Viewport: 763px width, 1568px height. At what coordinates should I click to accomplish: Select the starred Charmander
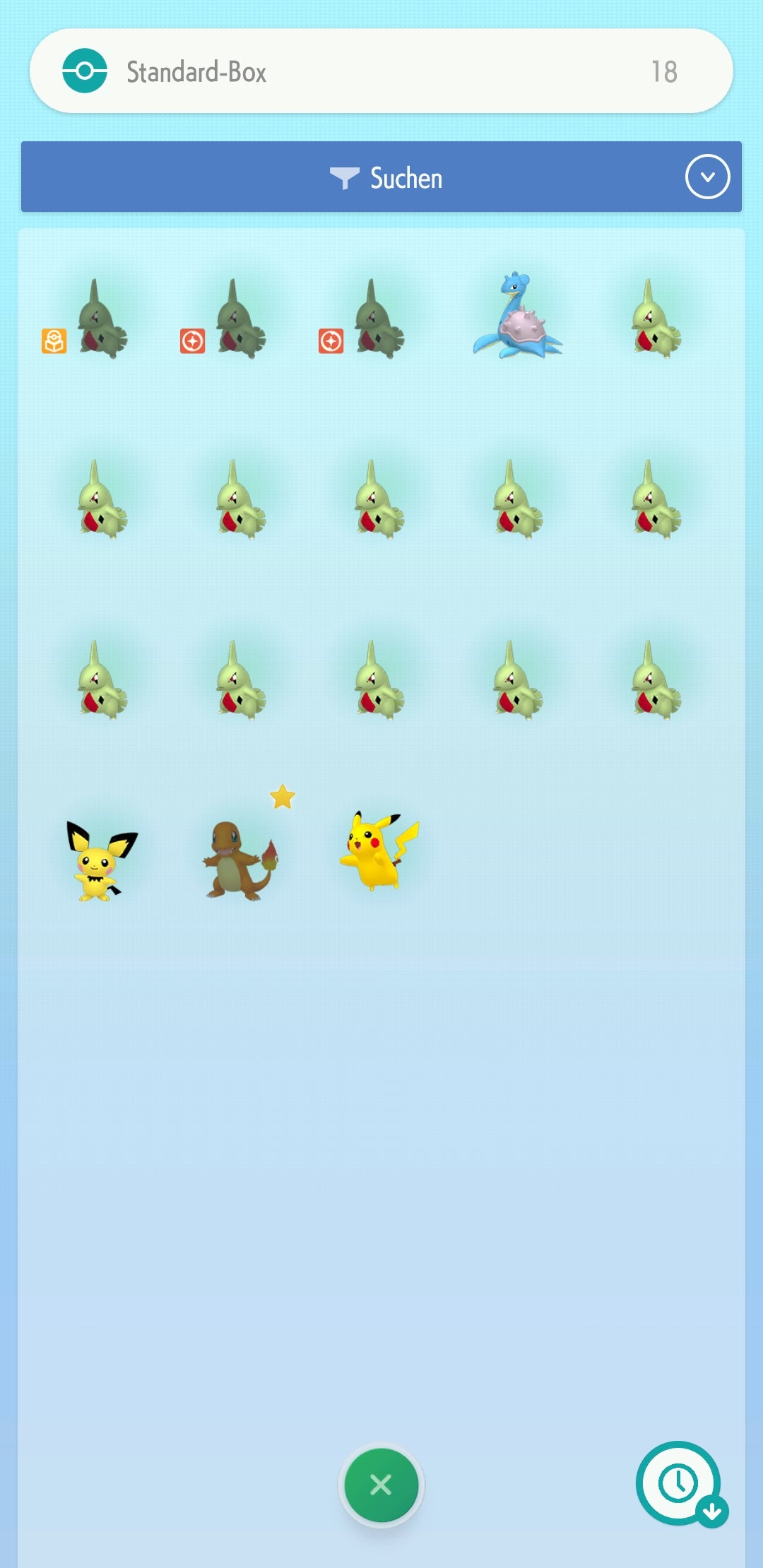click(x=240, y=858)
